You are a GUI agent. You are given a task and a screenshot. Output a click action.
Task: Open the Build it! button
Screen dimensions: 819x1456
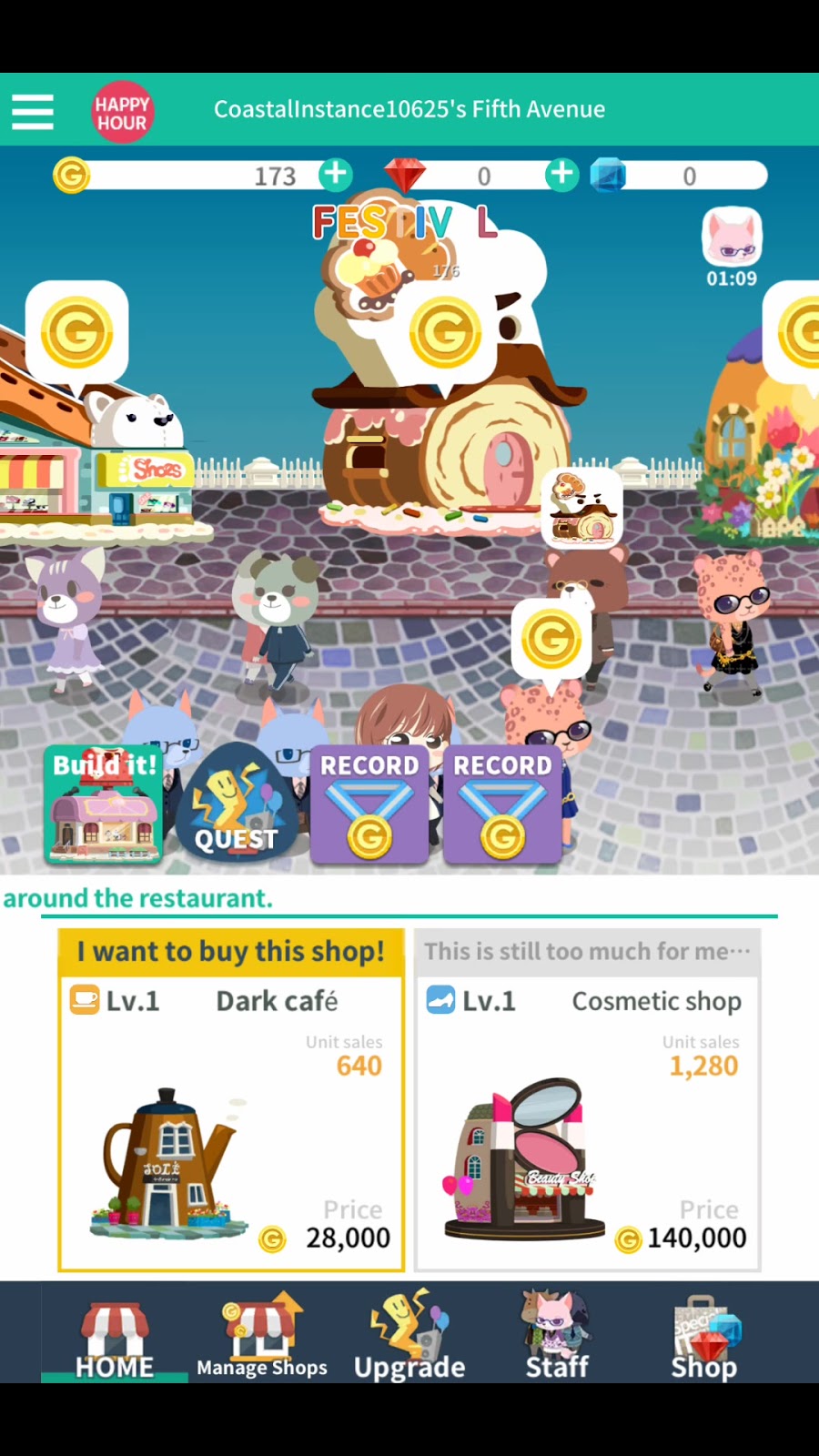104,804
